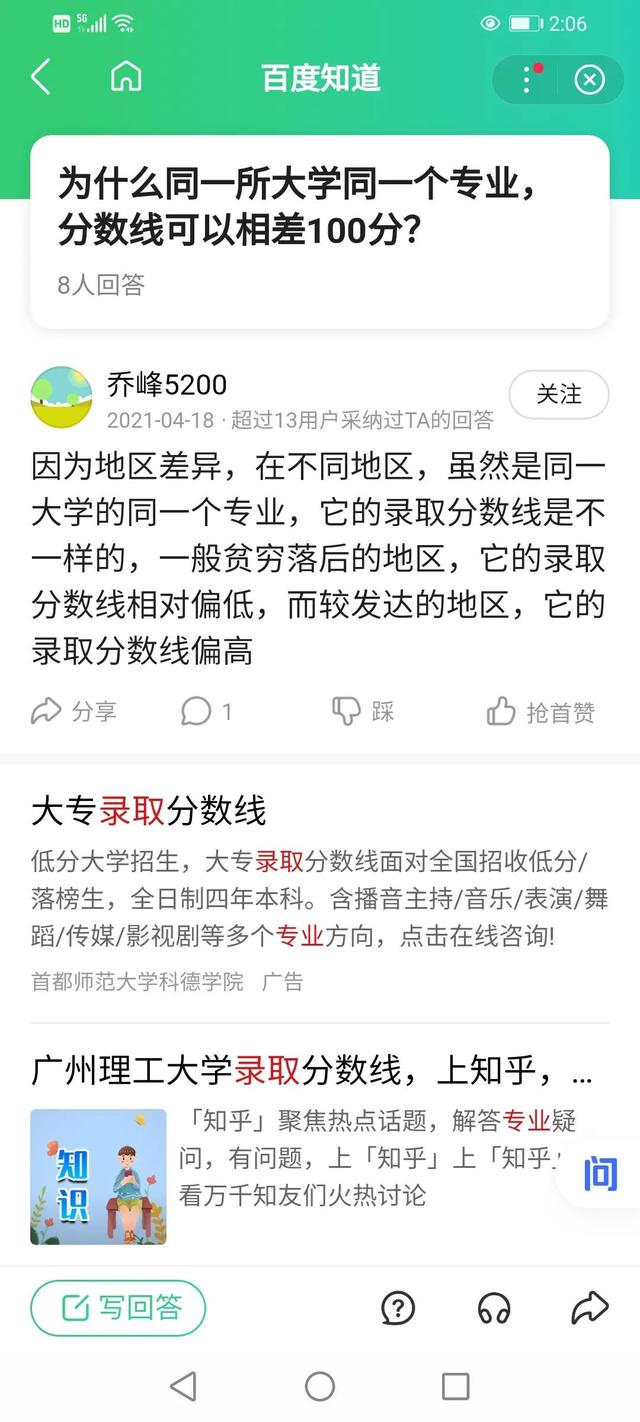
Task: Go to system home screen
Action: coord(320,1386)
